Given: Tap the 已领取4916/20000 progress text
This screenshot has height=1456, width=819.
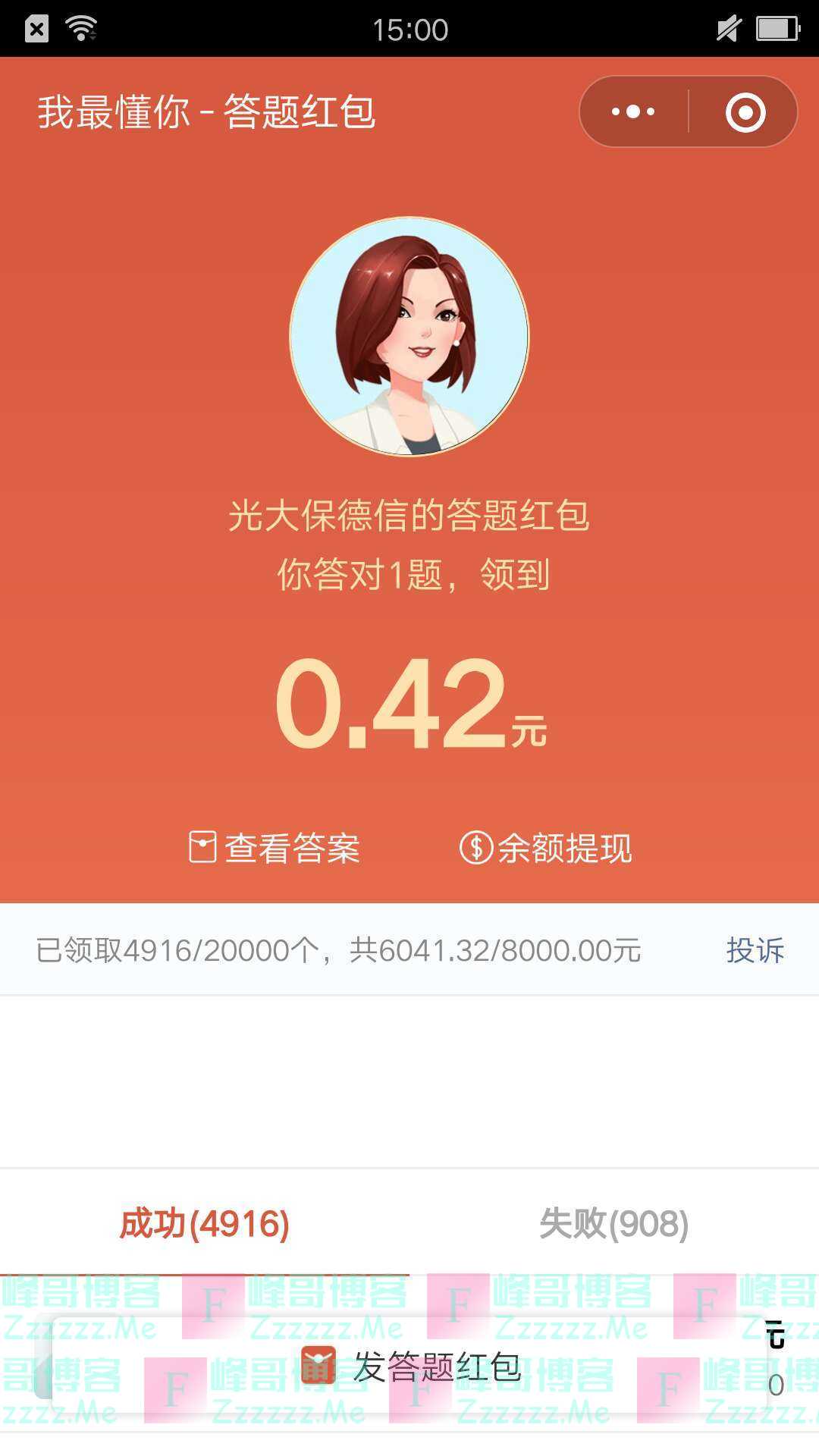Looking at the screenshot, I should click(337, 948).
